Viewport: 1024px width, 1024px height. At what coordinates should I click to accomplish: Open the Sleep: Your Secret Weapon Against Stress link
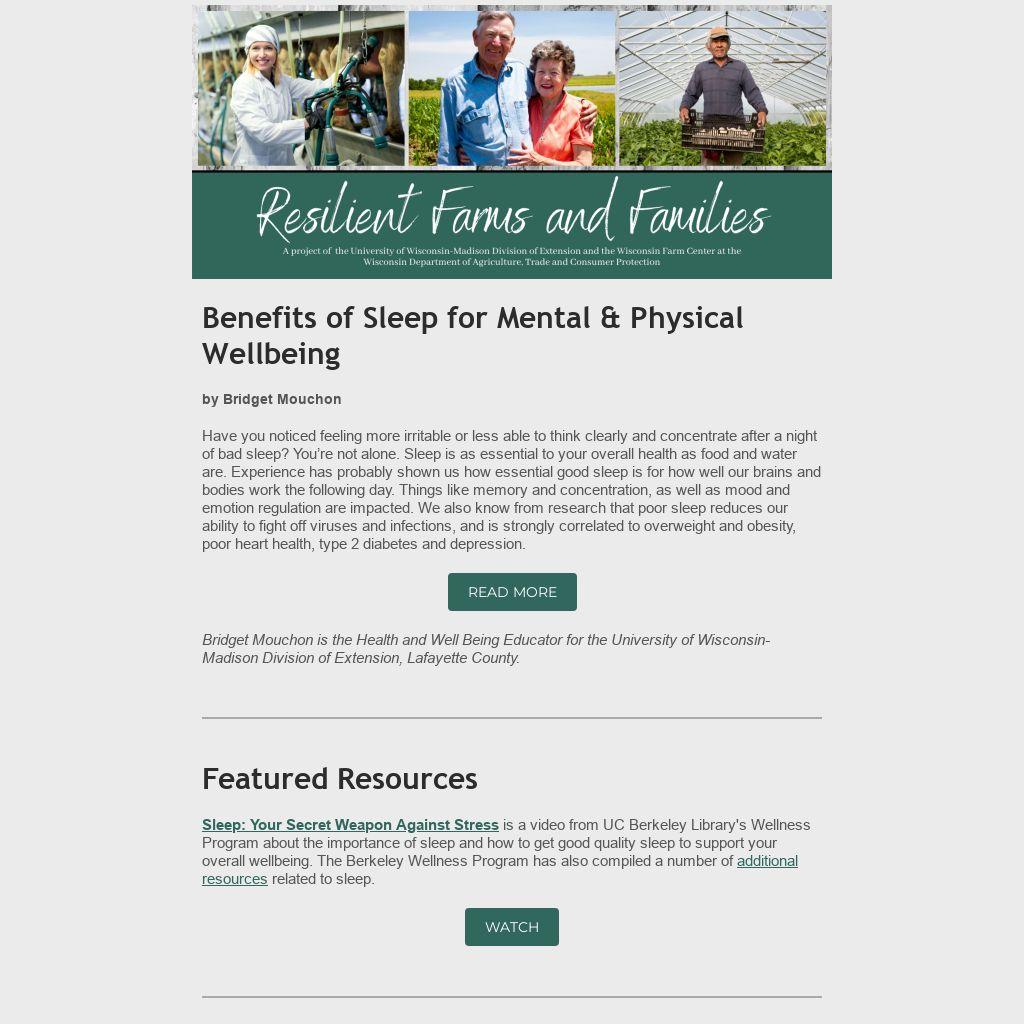350,825
